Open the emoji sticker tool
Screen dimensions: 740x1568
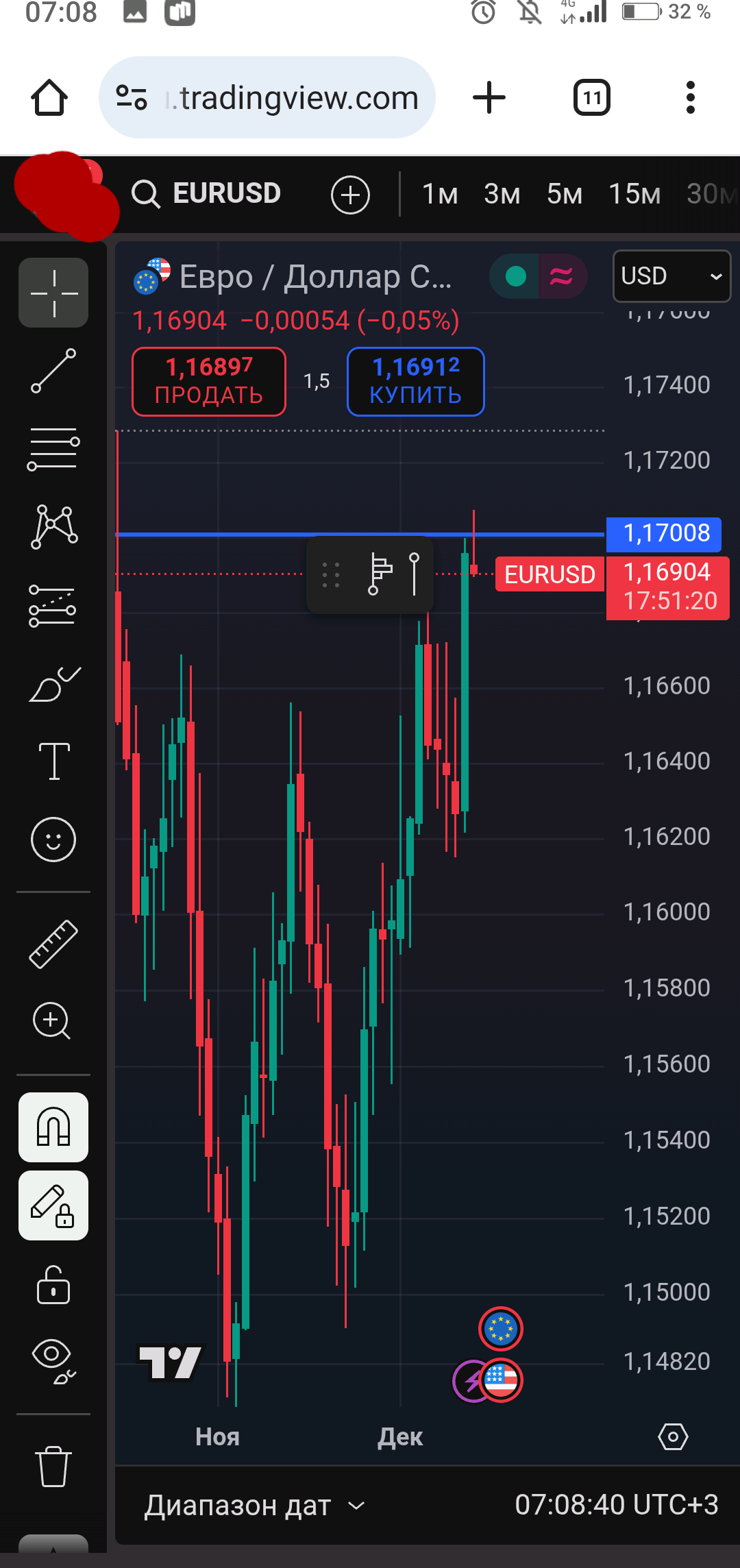point(53,840)
